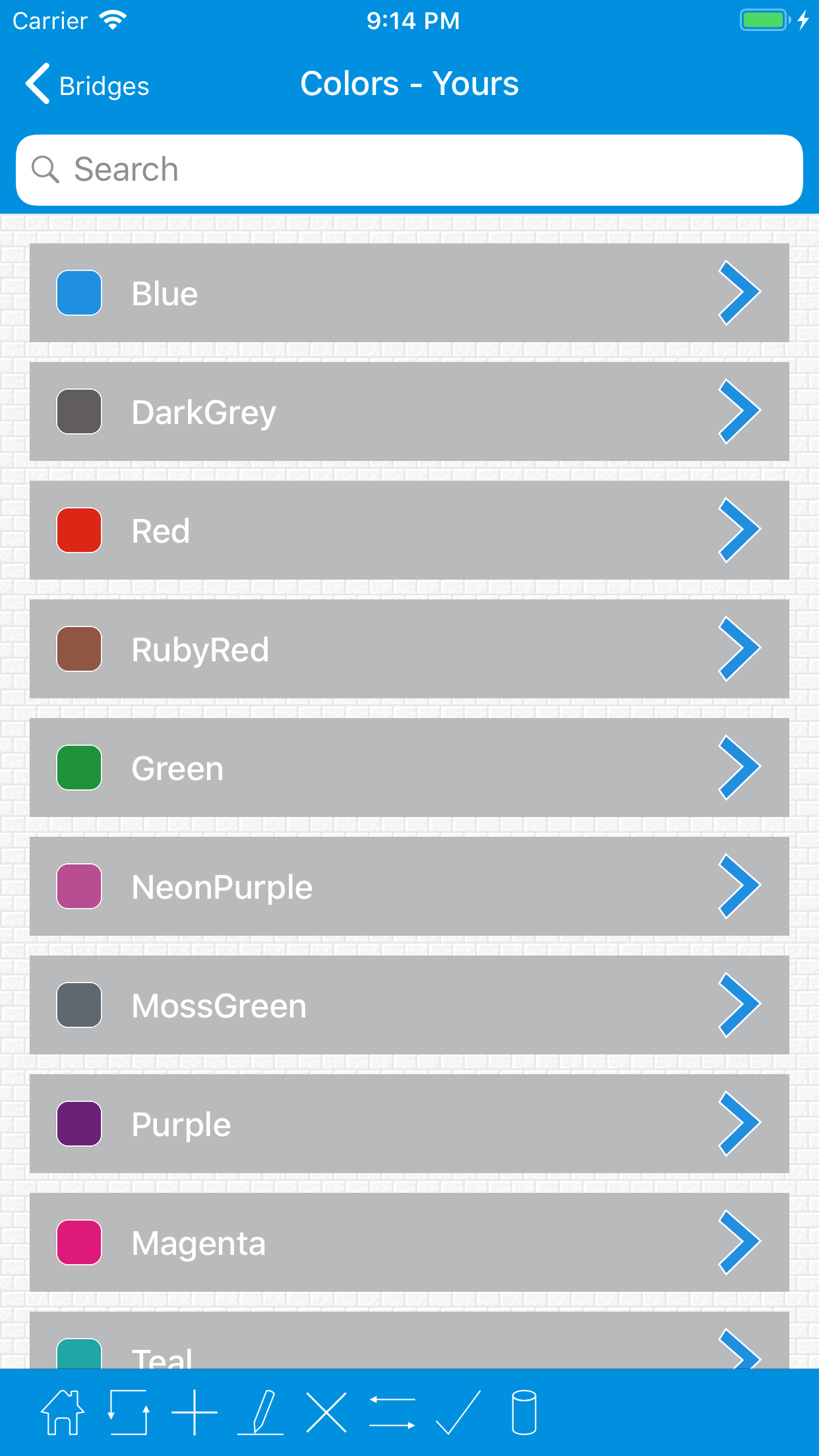The image size is (819, 1456).
Task: Tap the search magnifier icon
Action: point(46,169)
